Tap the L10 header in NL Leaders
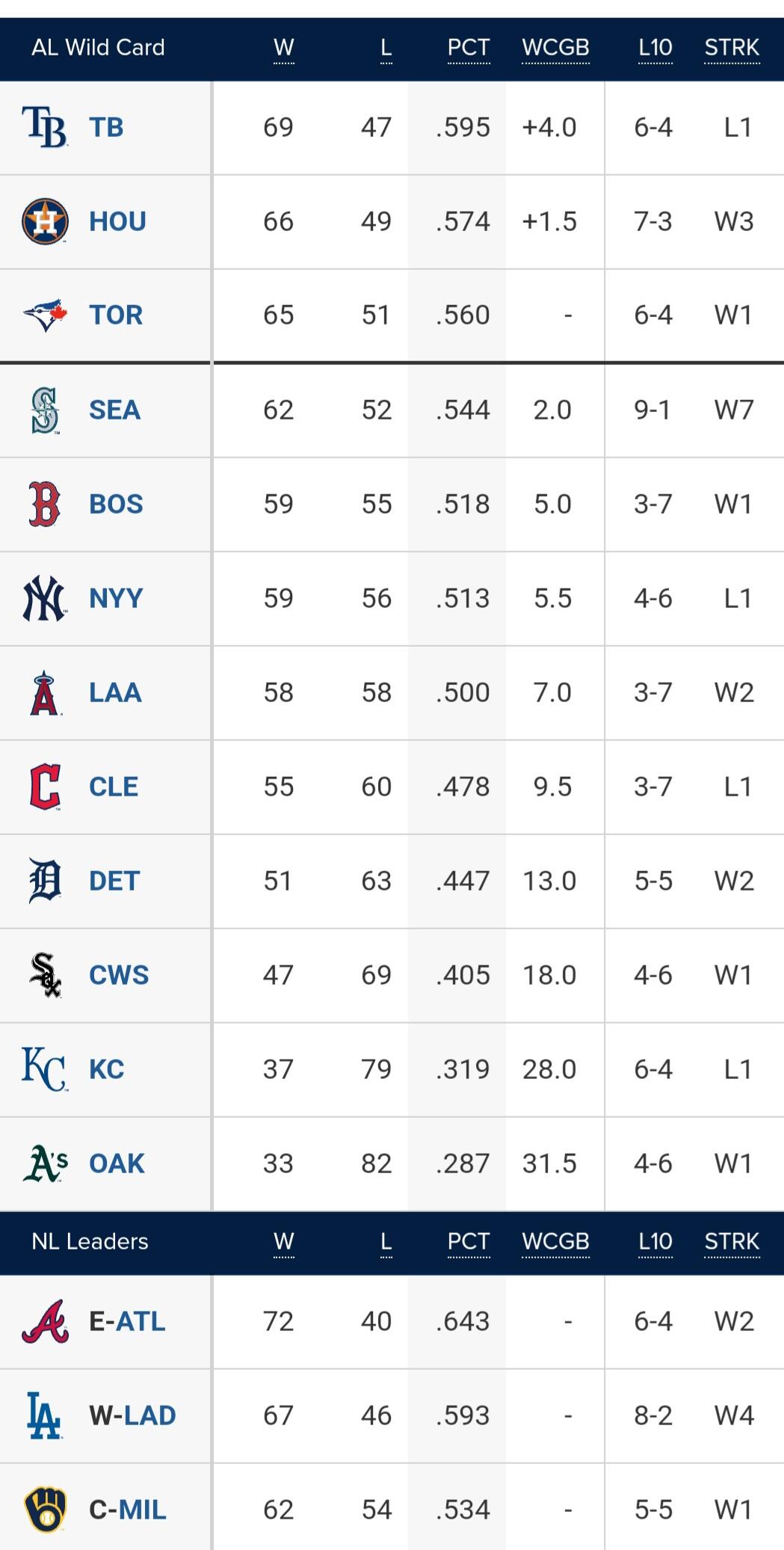 (655, 1241)
